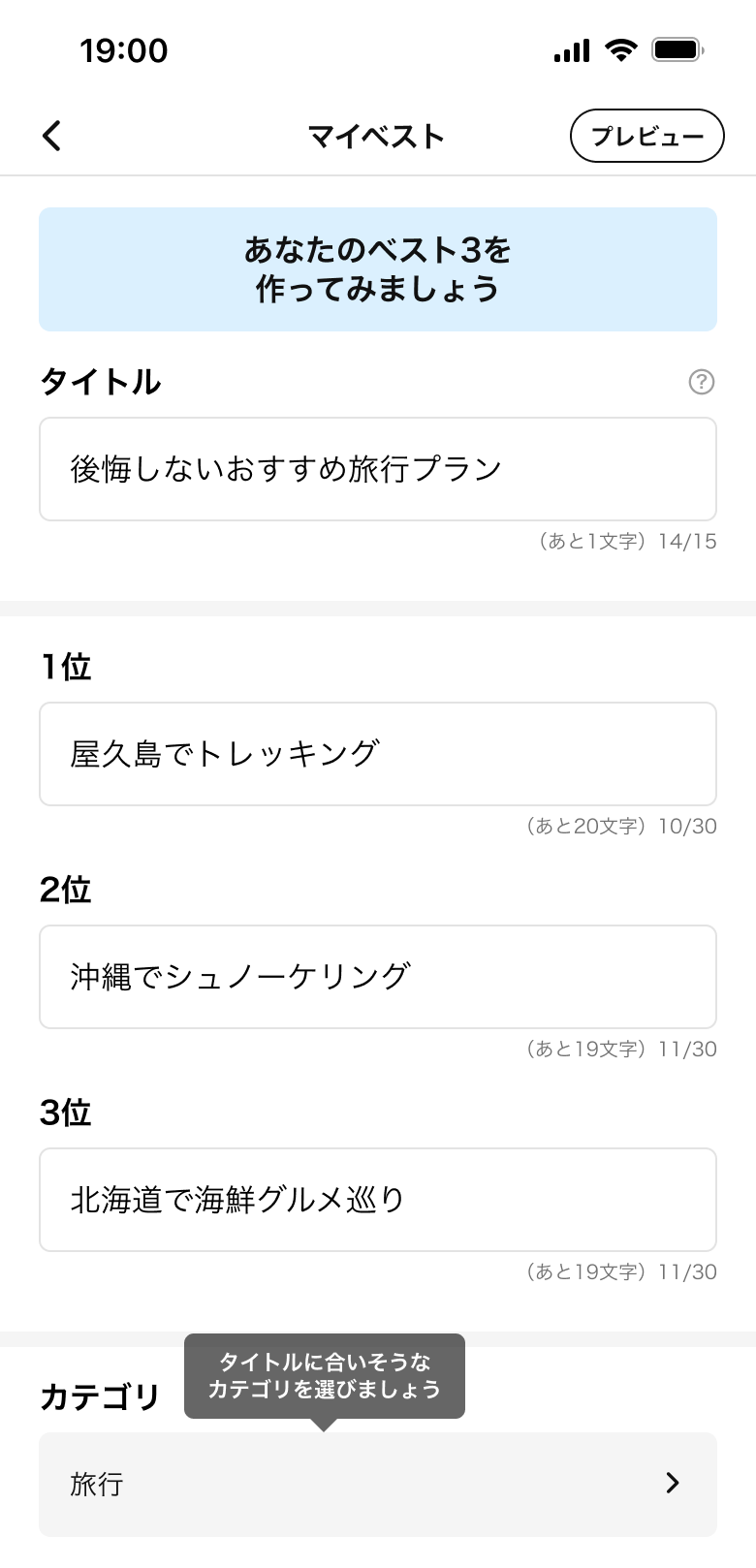Open the help icon beside タイトル
This screenshot has height=1568, width=756.
[x=701, y=382]
